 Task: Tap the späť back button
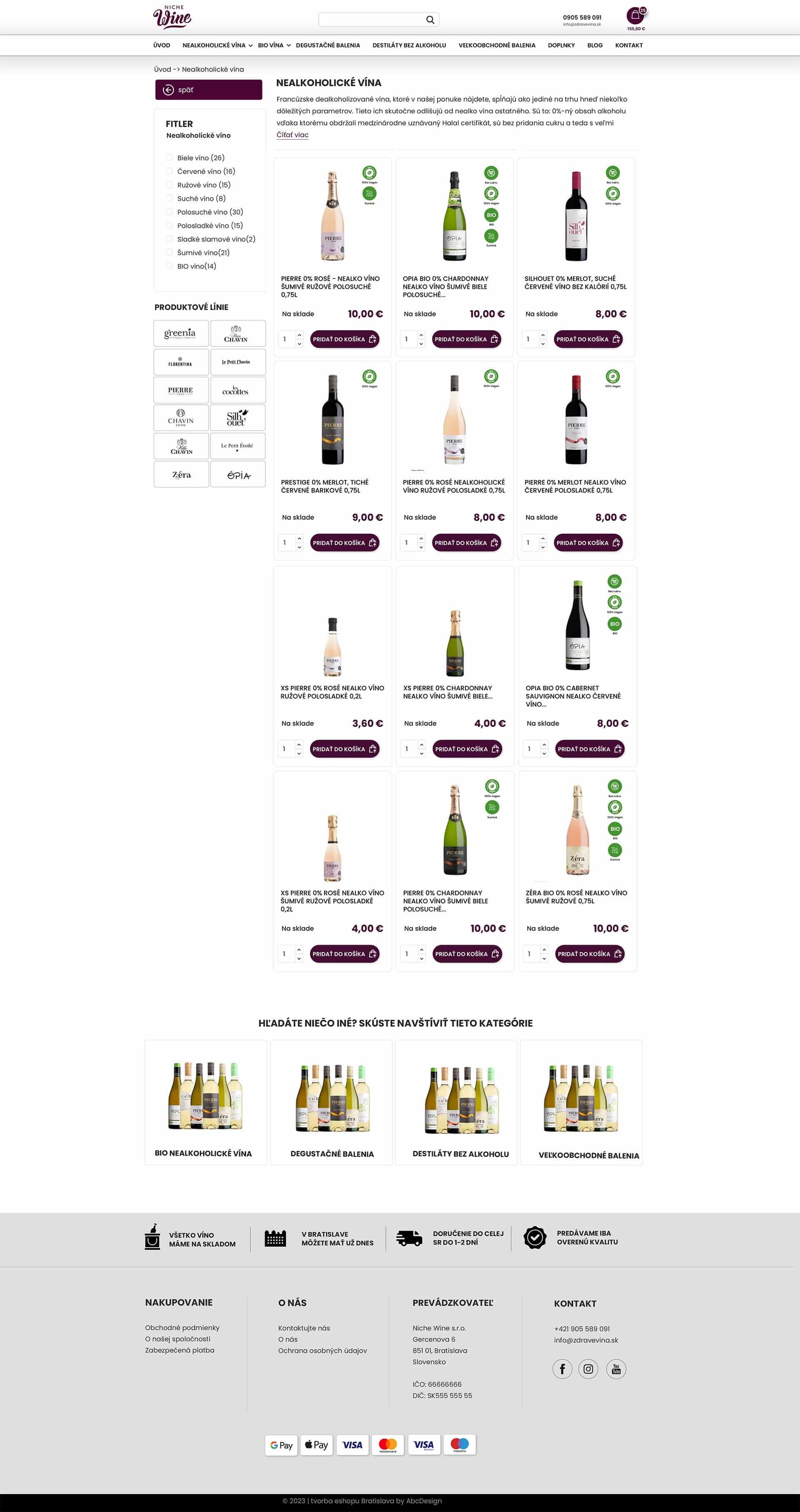tap(208, 90)
